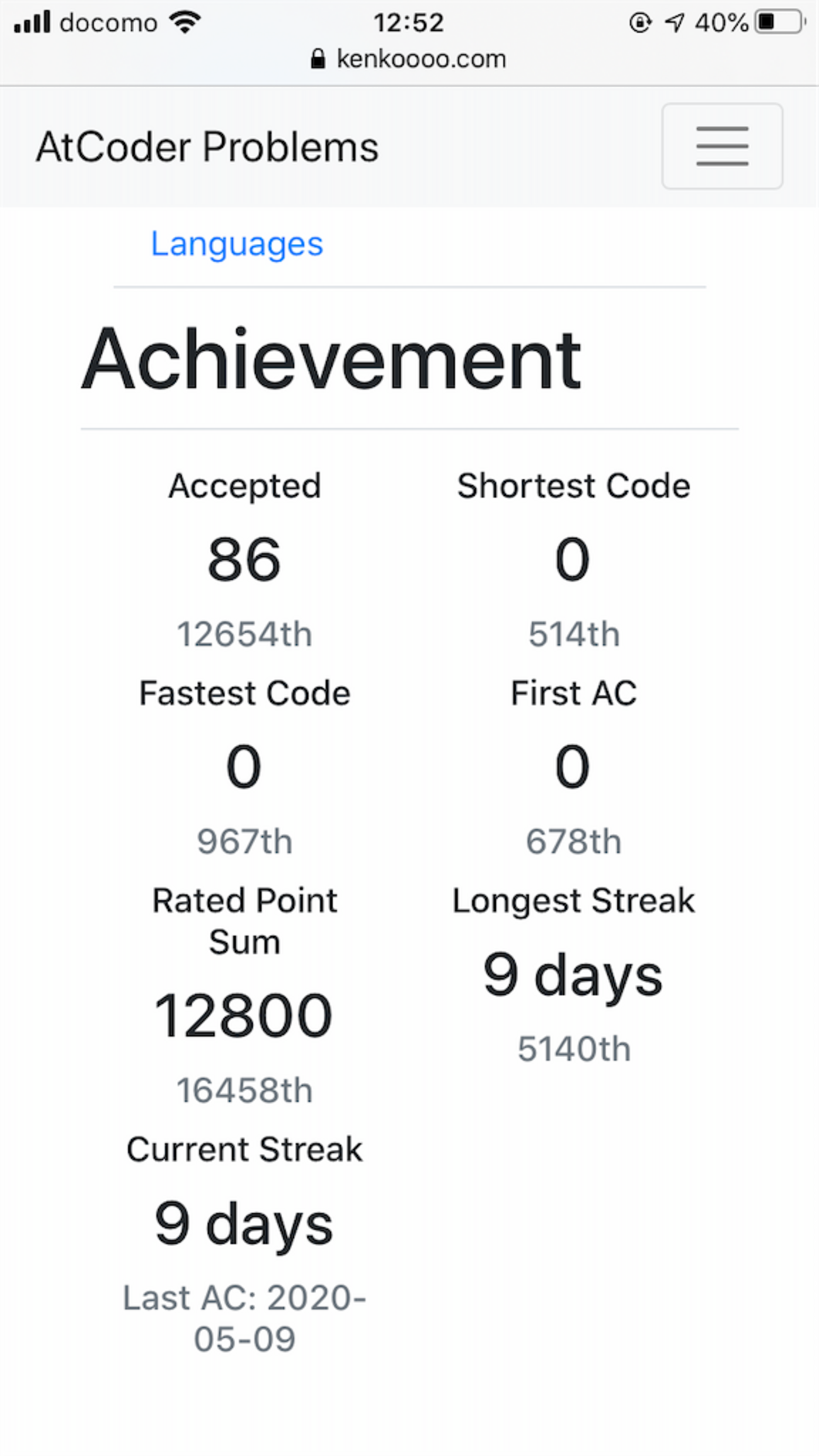Select the First AC rank 678th
Screen dimensions: 819x1456
point(573,840)
